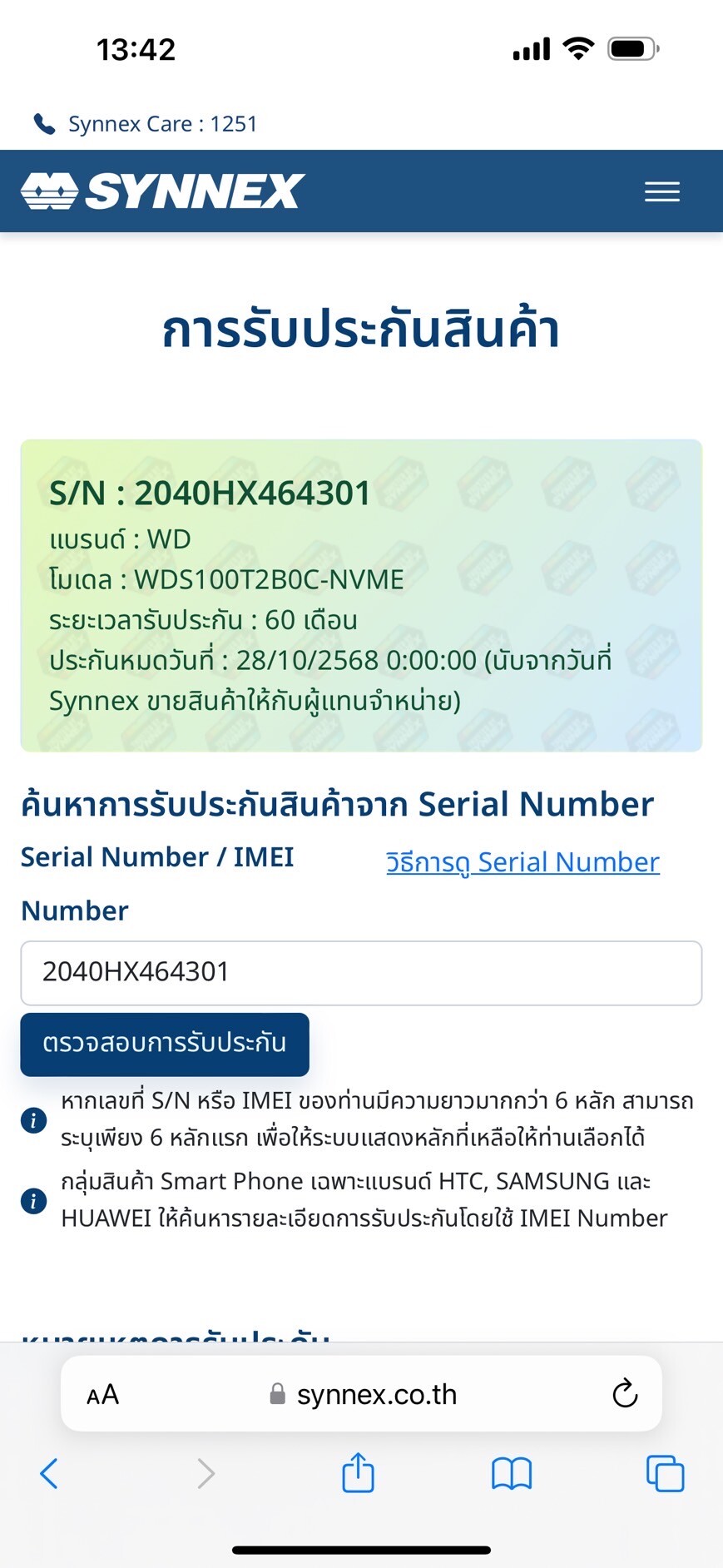Tap the synnex.co.th address bar
Screen dimensions: 723x1568
[x=363, y=1394]
